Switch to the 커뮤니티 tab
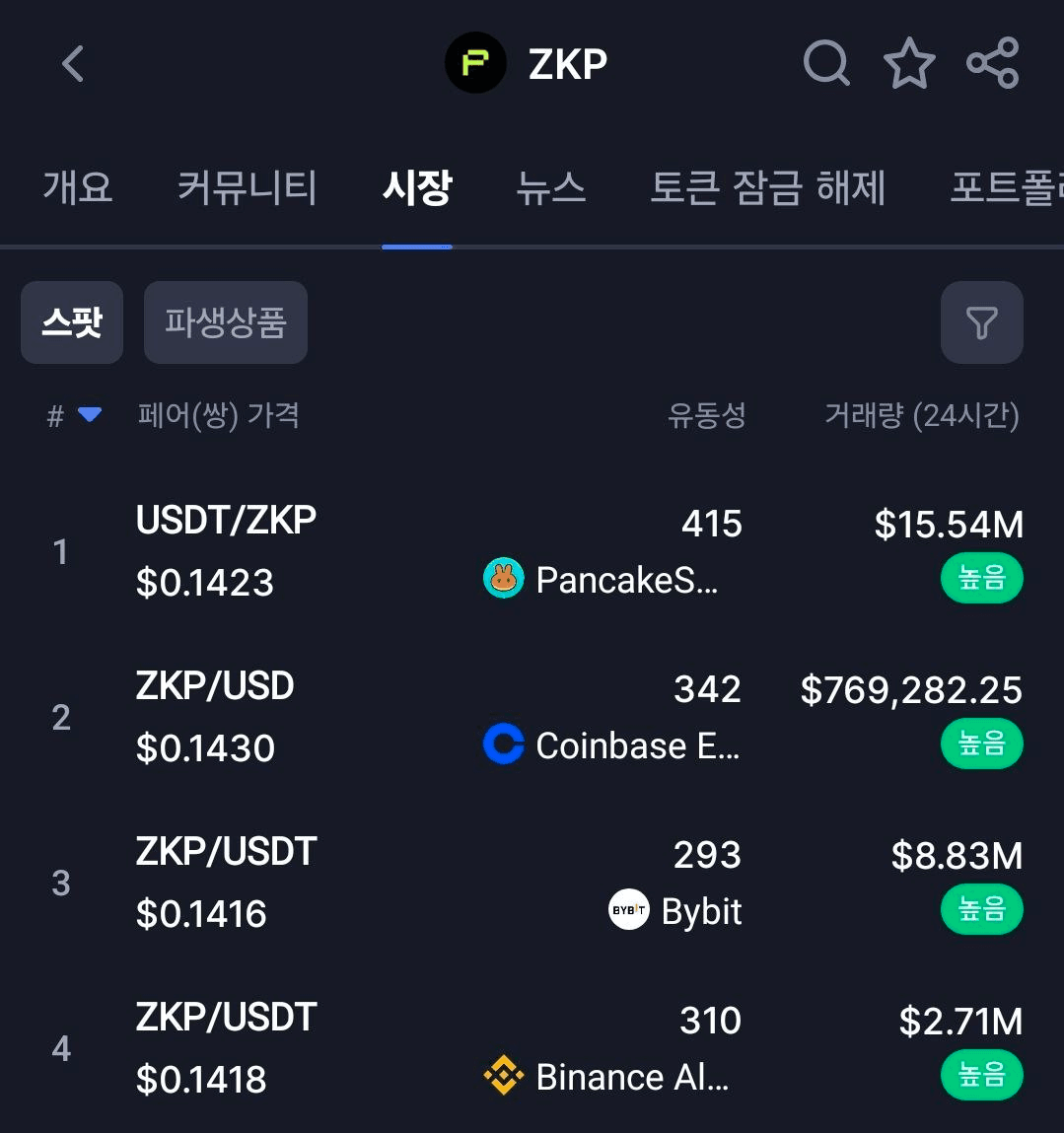1064x1133 pixels. pyautogui.click(x=247, y=187)
